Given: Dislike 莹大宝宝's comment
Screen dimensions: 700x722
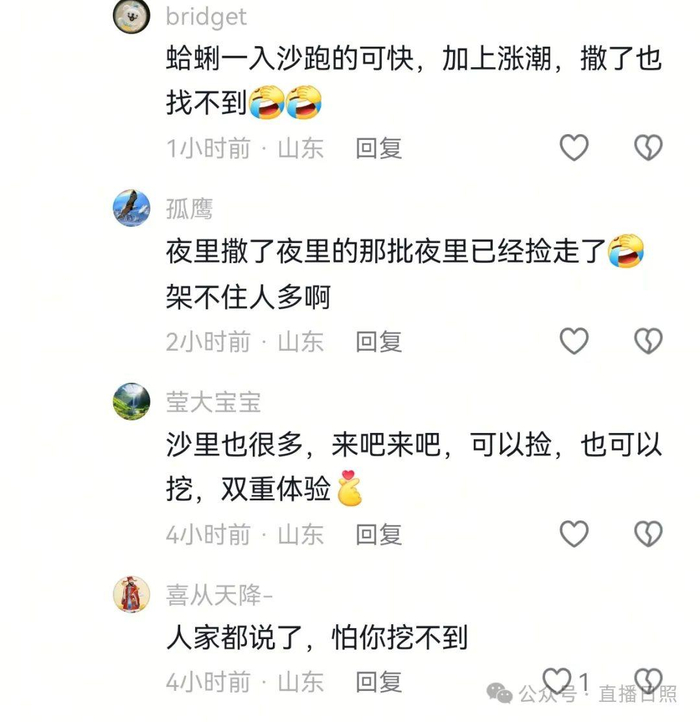Looking at the screenshot, I should [x=648, y=534].
